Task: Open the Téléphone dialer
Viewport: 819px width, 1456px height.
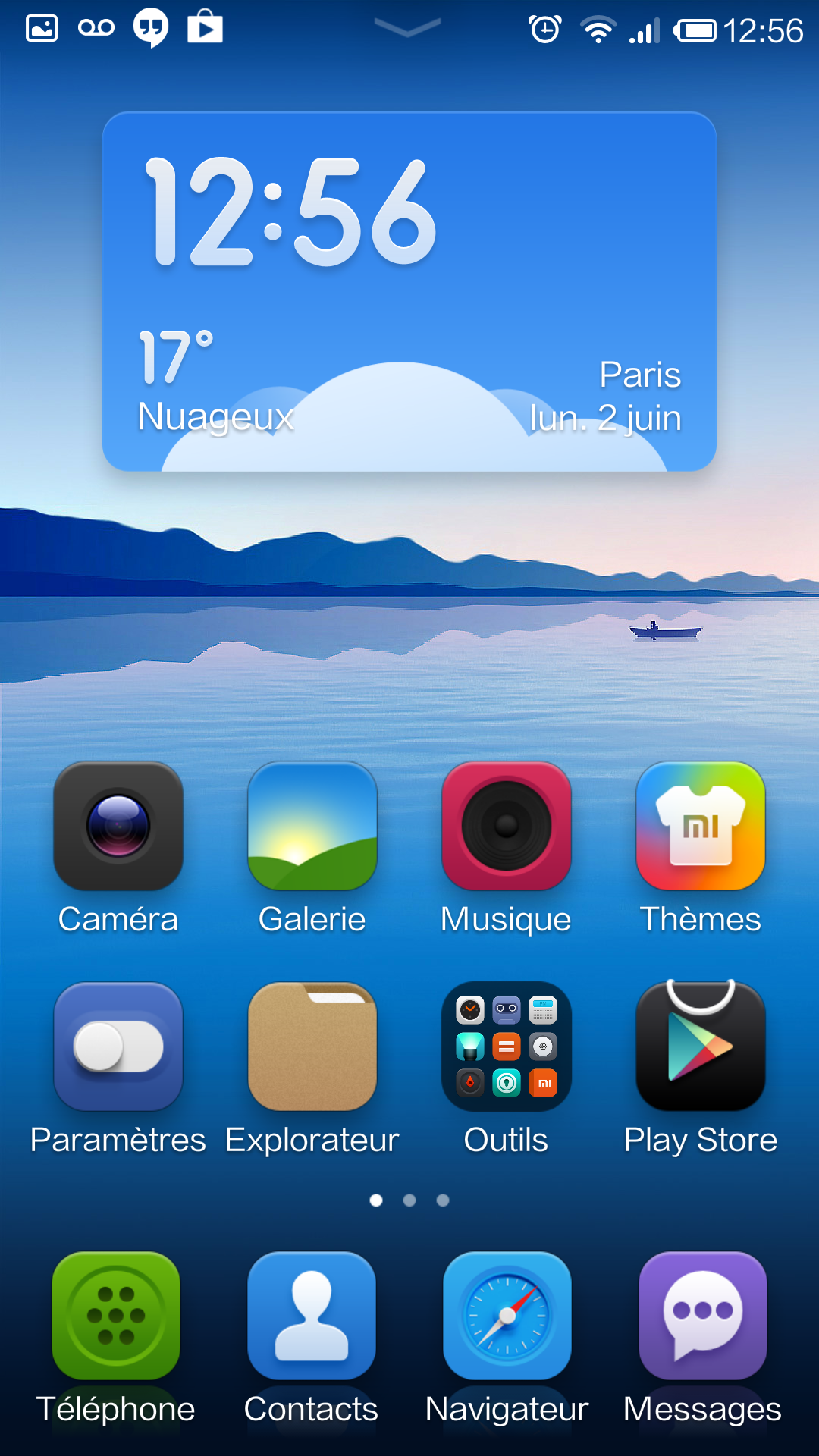Action: (116, 1316)
